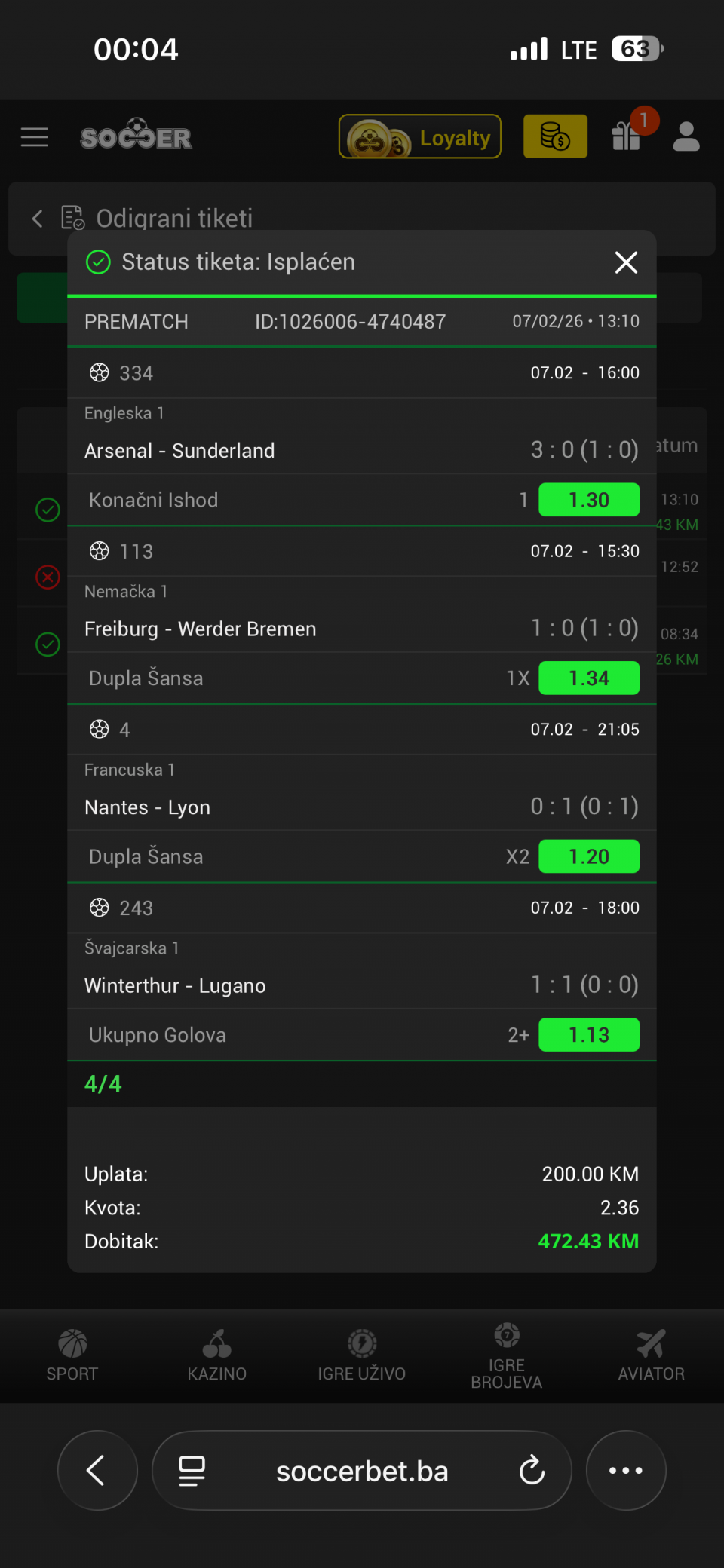Open the Loyalty program
Screen dimensions: 724x1568
(420, 137)
